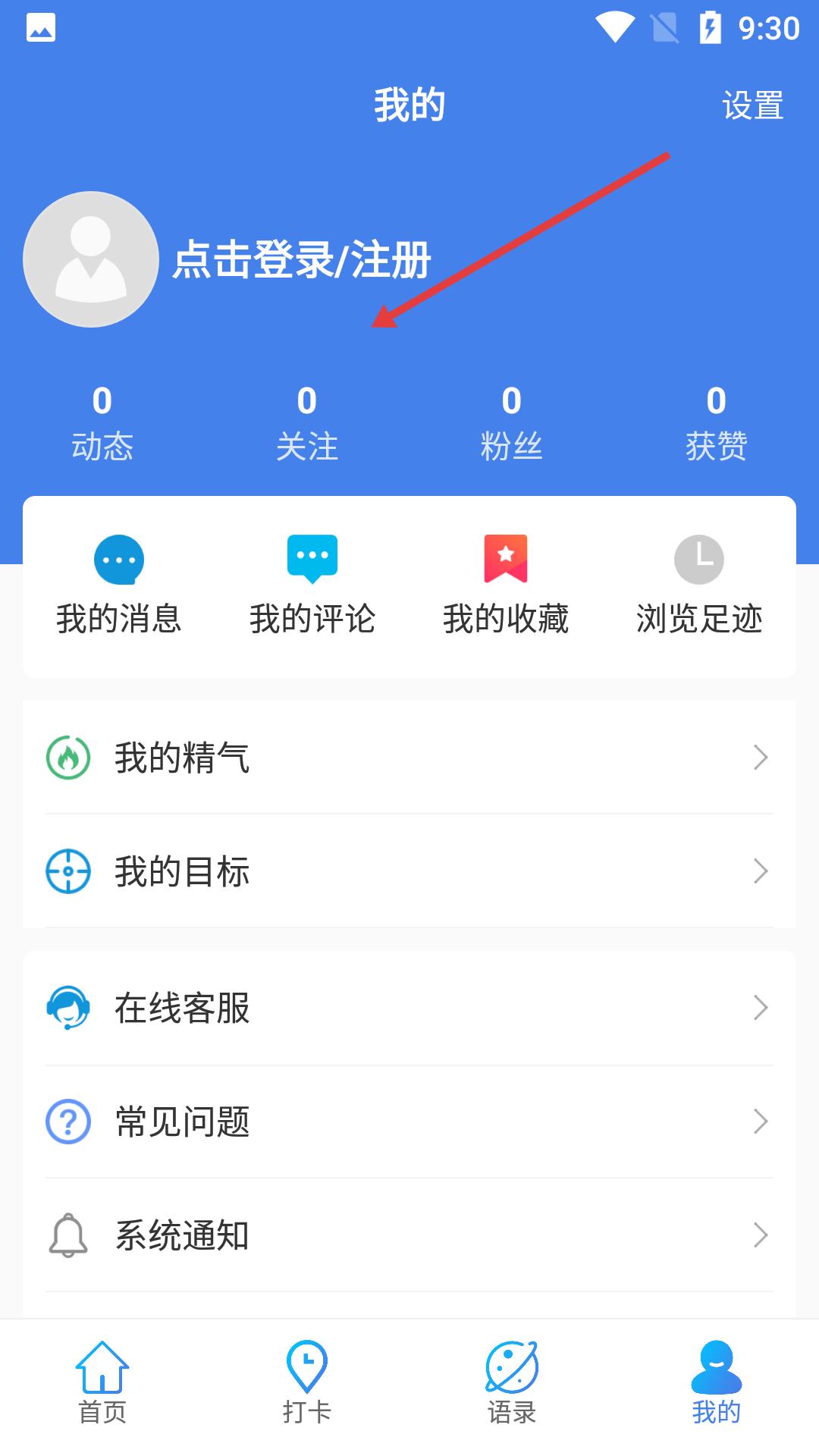This screenshot has height=1456, width=819.
Task: Open the 我的精气 row
Action: coord(409,758)
